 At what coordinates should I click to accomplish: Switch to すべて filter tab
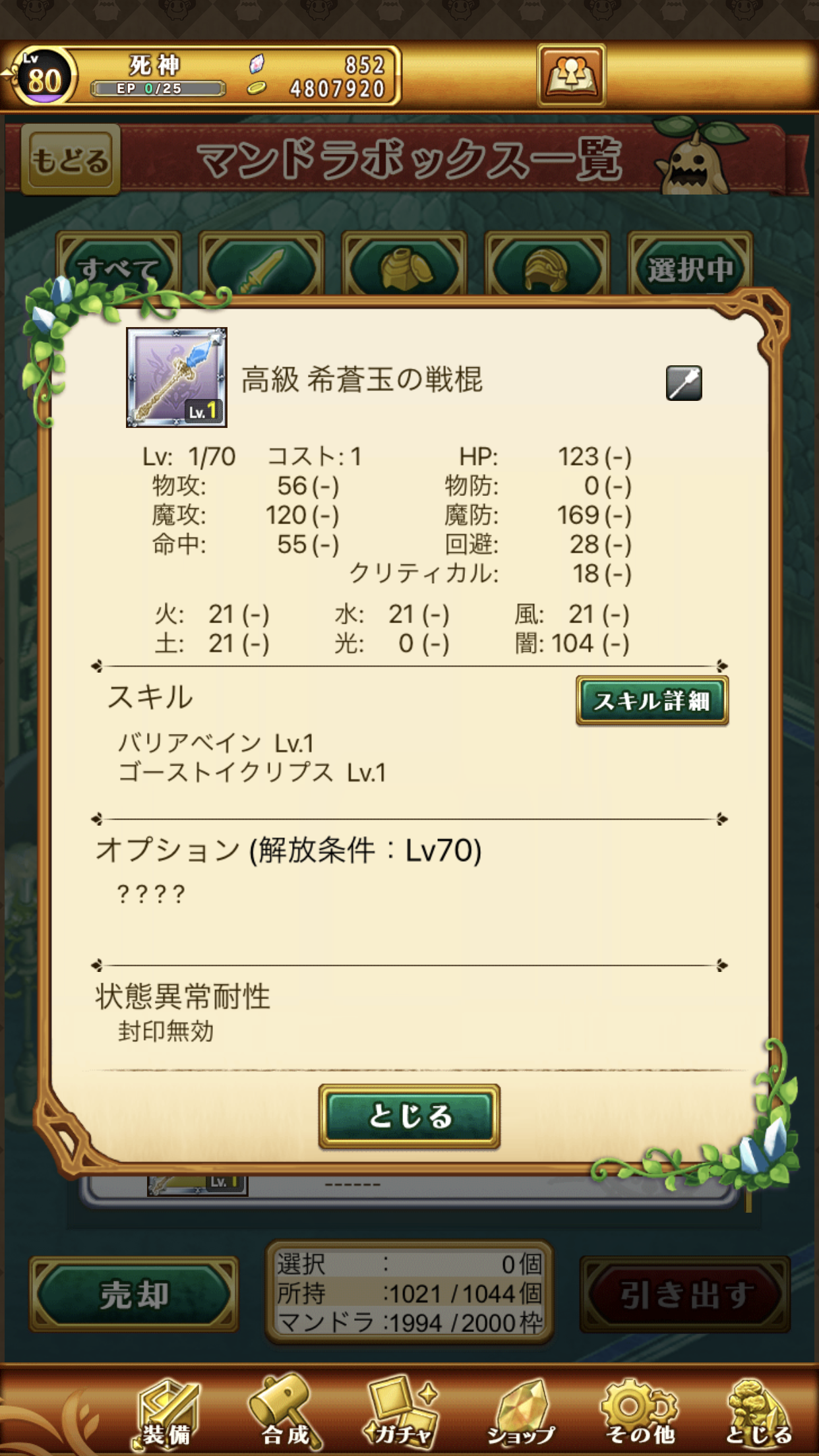click(x=119, y=265)
